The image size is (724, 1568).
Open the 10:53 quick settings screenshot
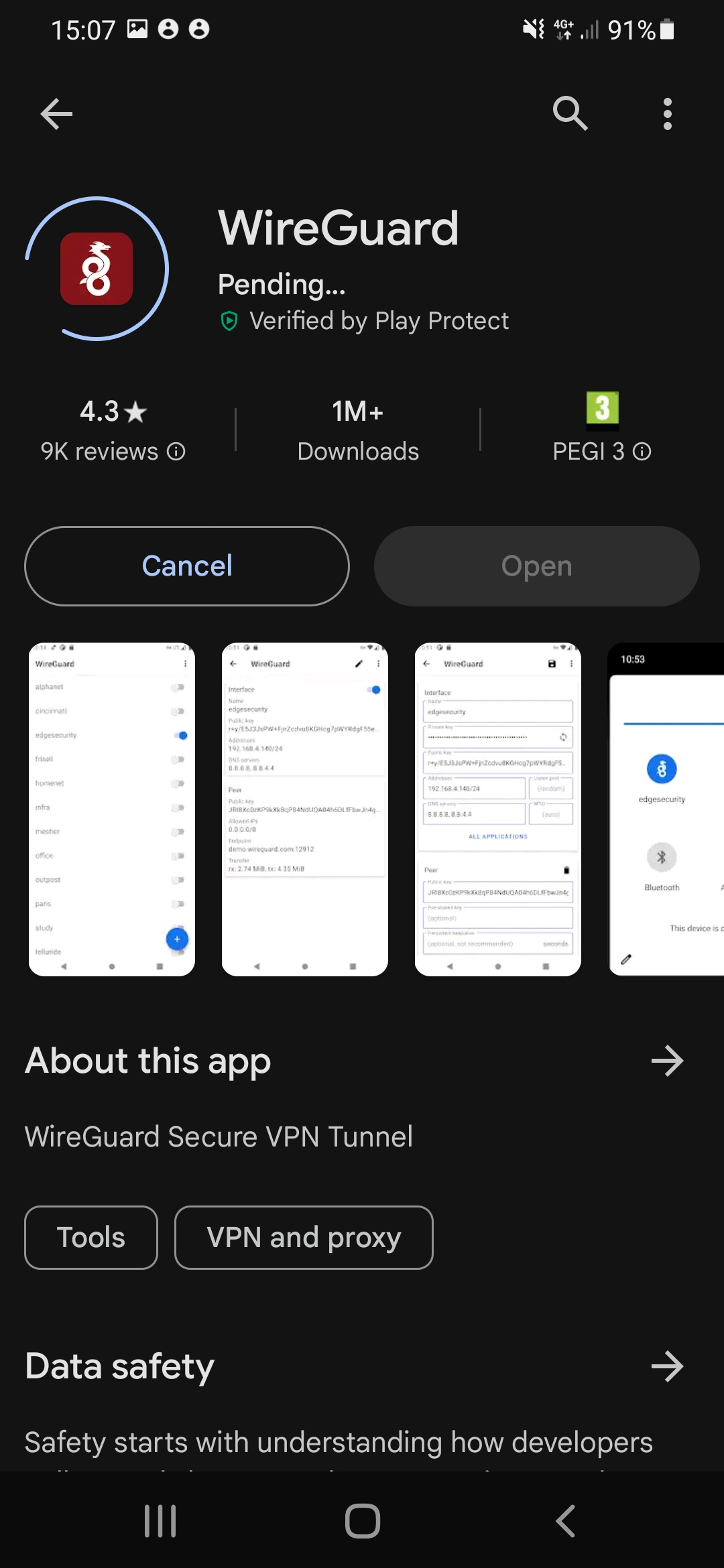point(666,809)
